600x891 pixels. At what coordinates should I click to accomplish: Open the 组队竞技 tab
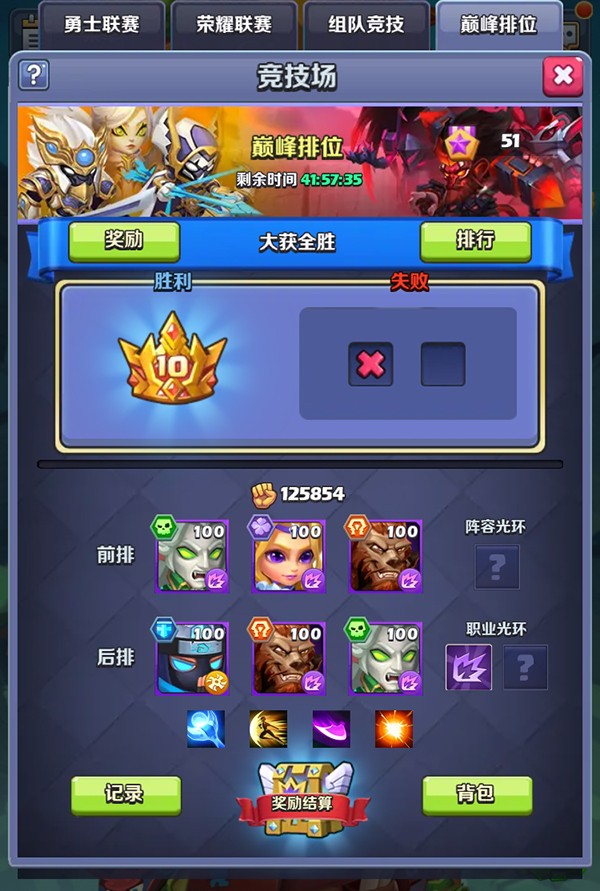point(366,25)
